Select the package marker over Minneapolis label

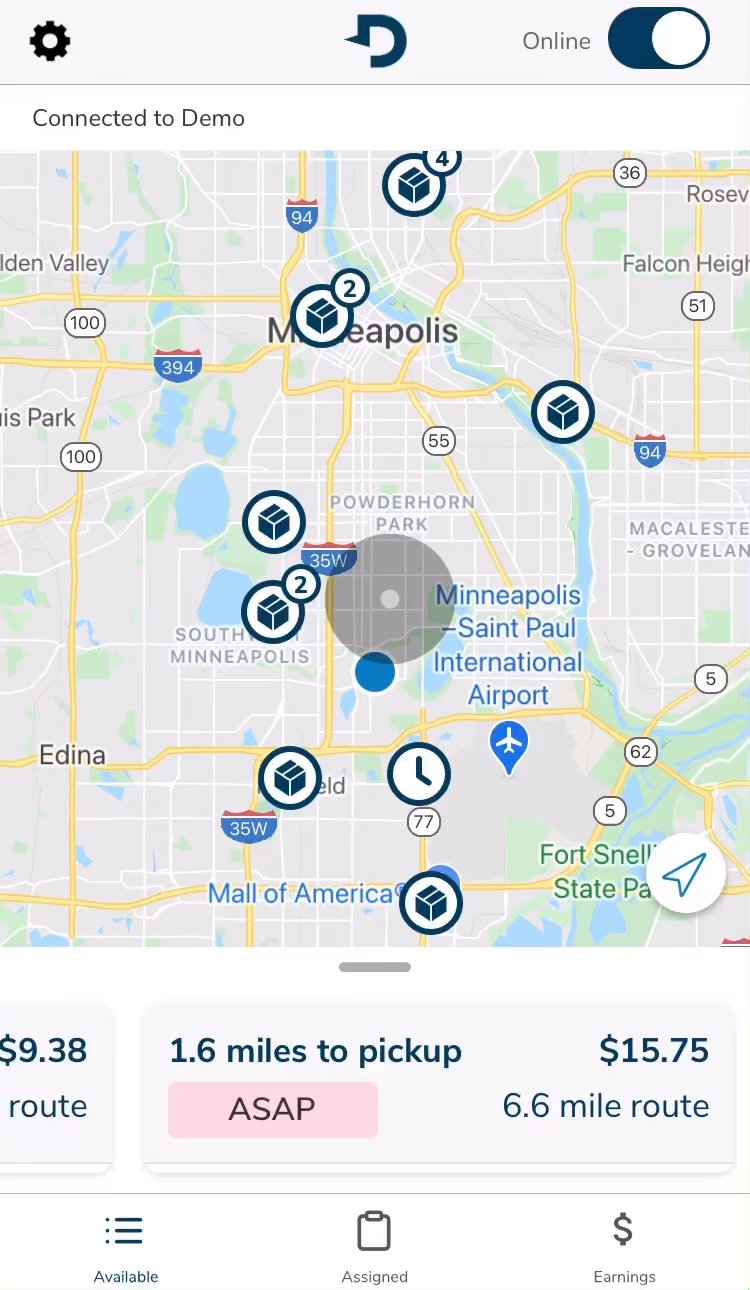tap(322, 316)
